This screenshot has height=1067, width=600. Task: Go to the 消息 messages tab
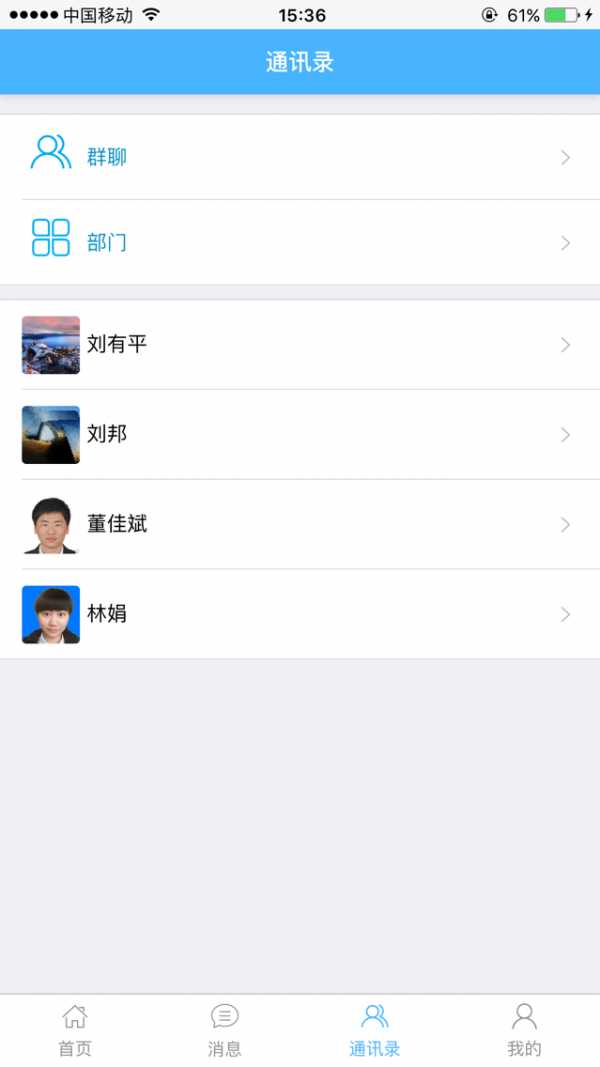(224, 1030)
